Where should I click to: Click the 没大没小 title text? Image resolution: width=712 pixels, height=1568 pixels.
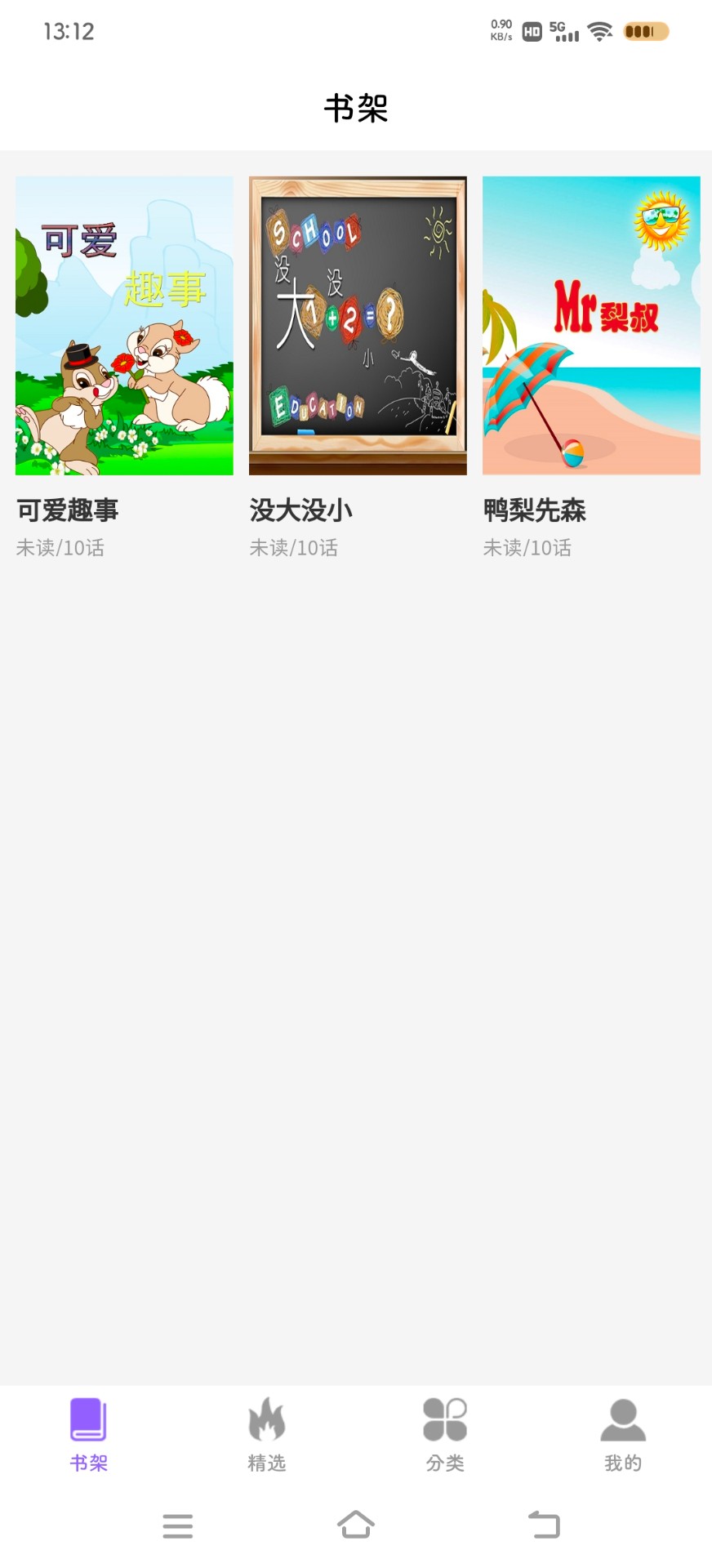pyautogui.click(x=300, y=510)
